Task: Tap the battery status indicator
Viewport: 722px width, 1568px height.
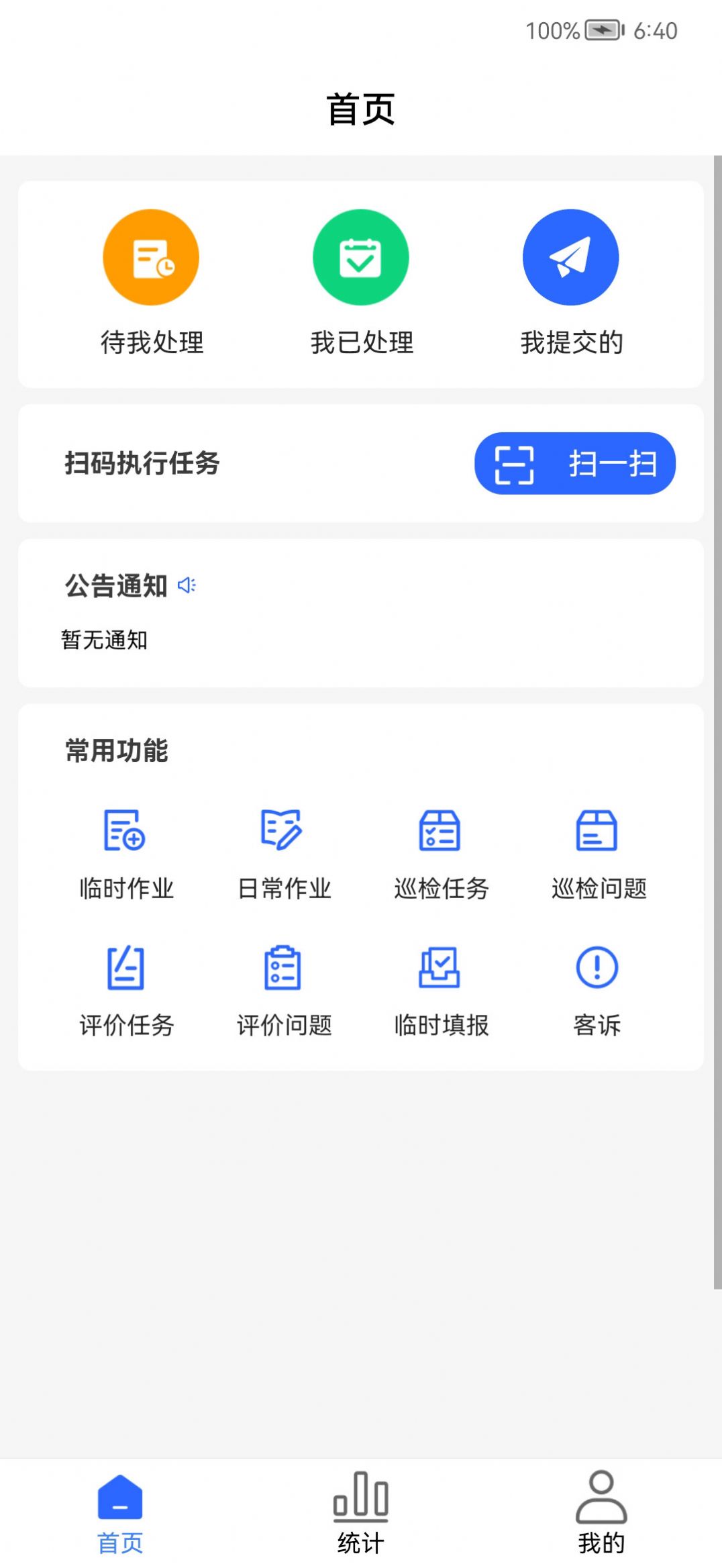Action: pos(602,30)
